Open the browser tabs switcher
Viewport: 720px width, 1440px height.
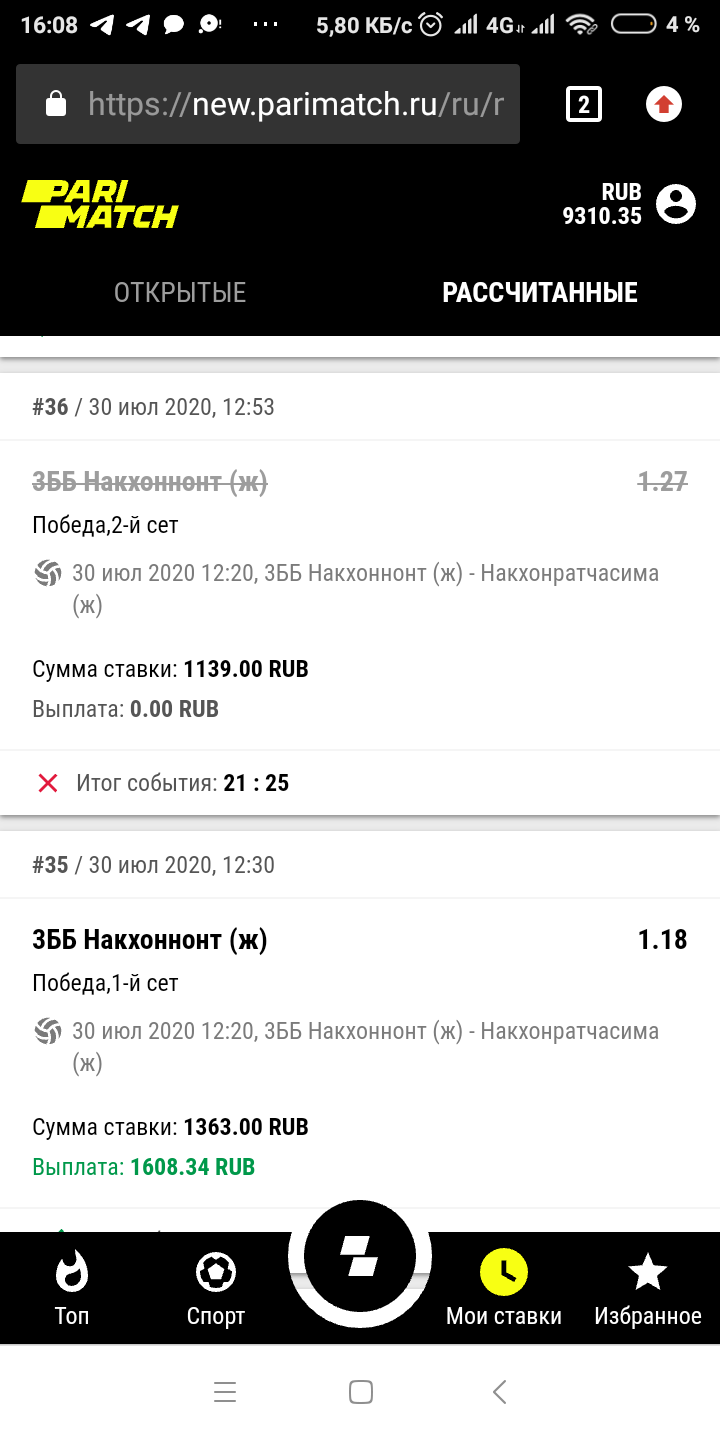(584, 104)
